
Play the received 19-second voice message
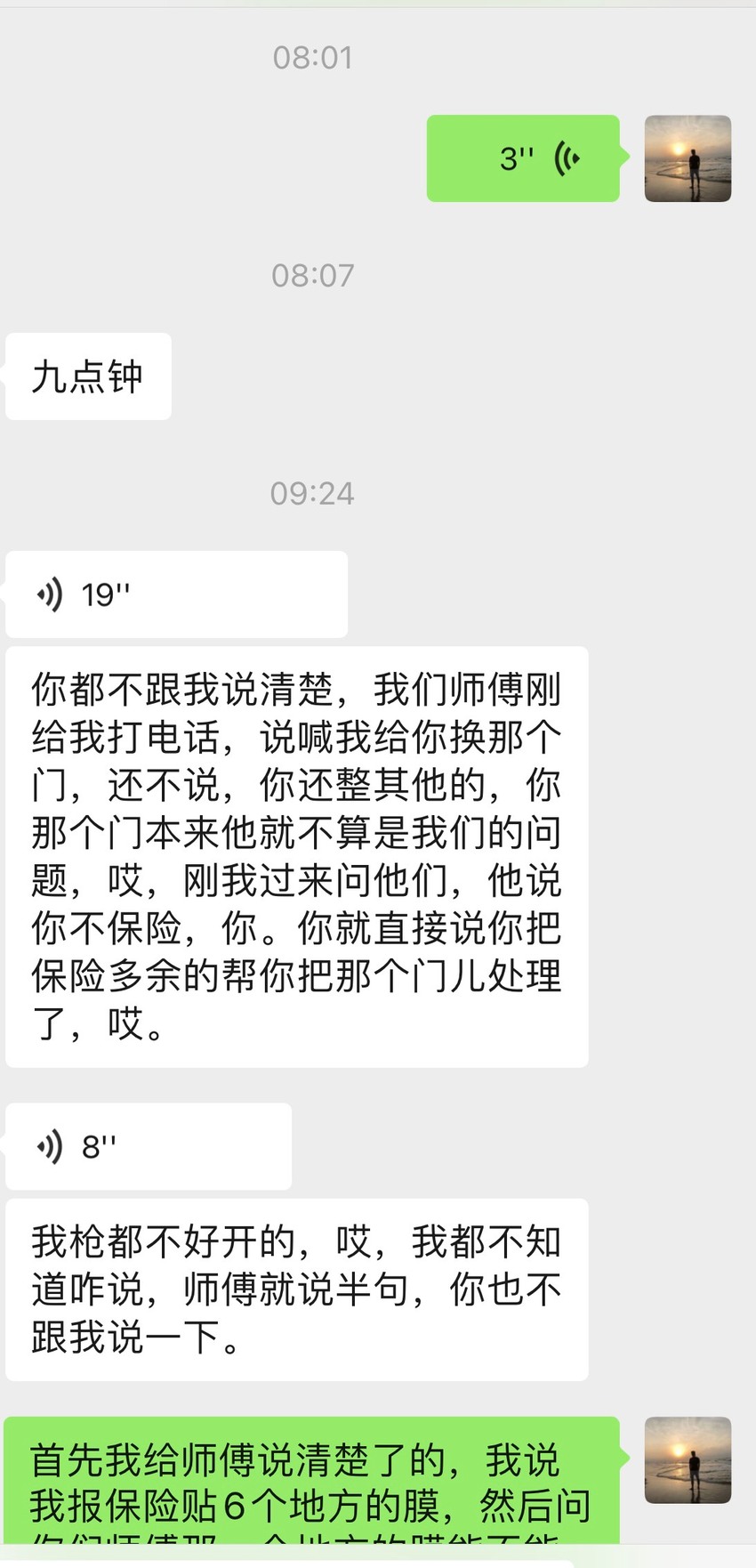pos(176,594)
